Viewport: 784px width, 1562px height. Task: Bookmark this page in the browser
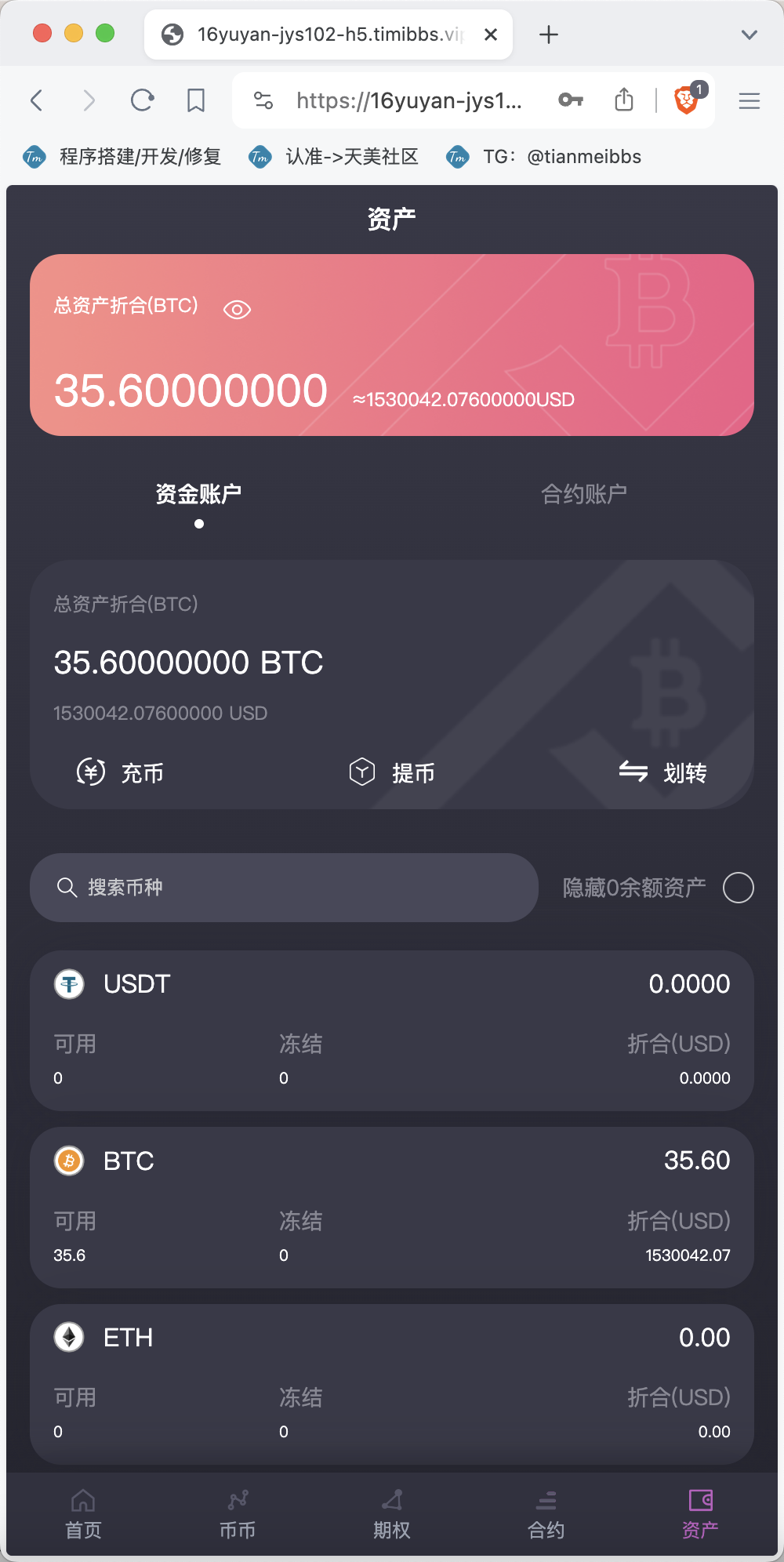pyautogui.click(x=196, y=100)
